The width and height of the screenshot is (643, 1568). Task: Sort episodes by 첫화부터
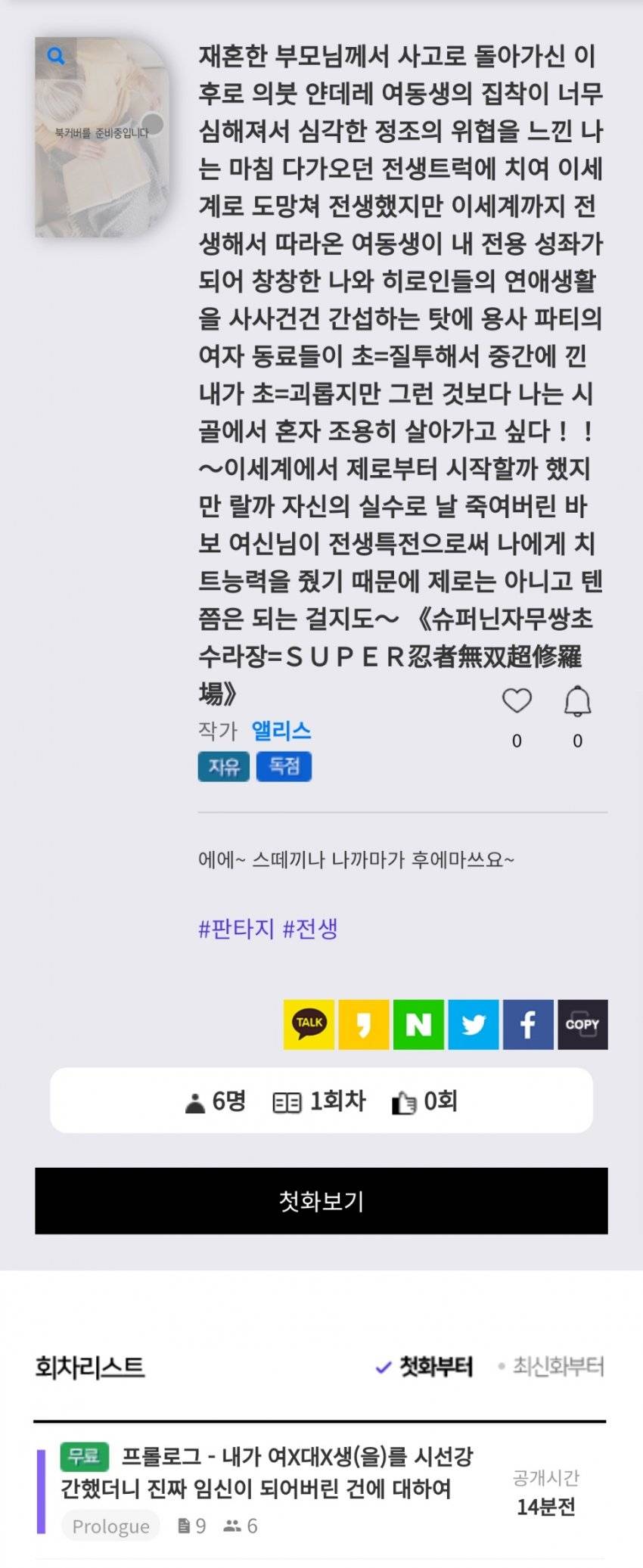425,1367
